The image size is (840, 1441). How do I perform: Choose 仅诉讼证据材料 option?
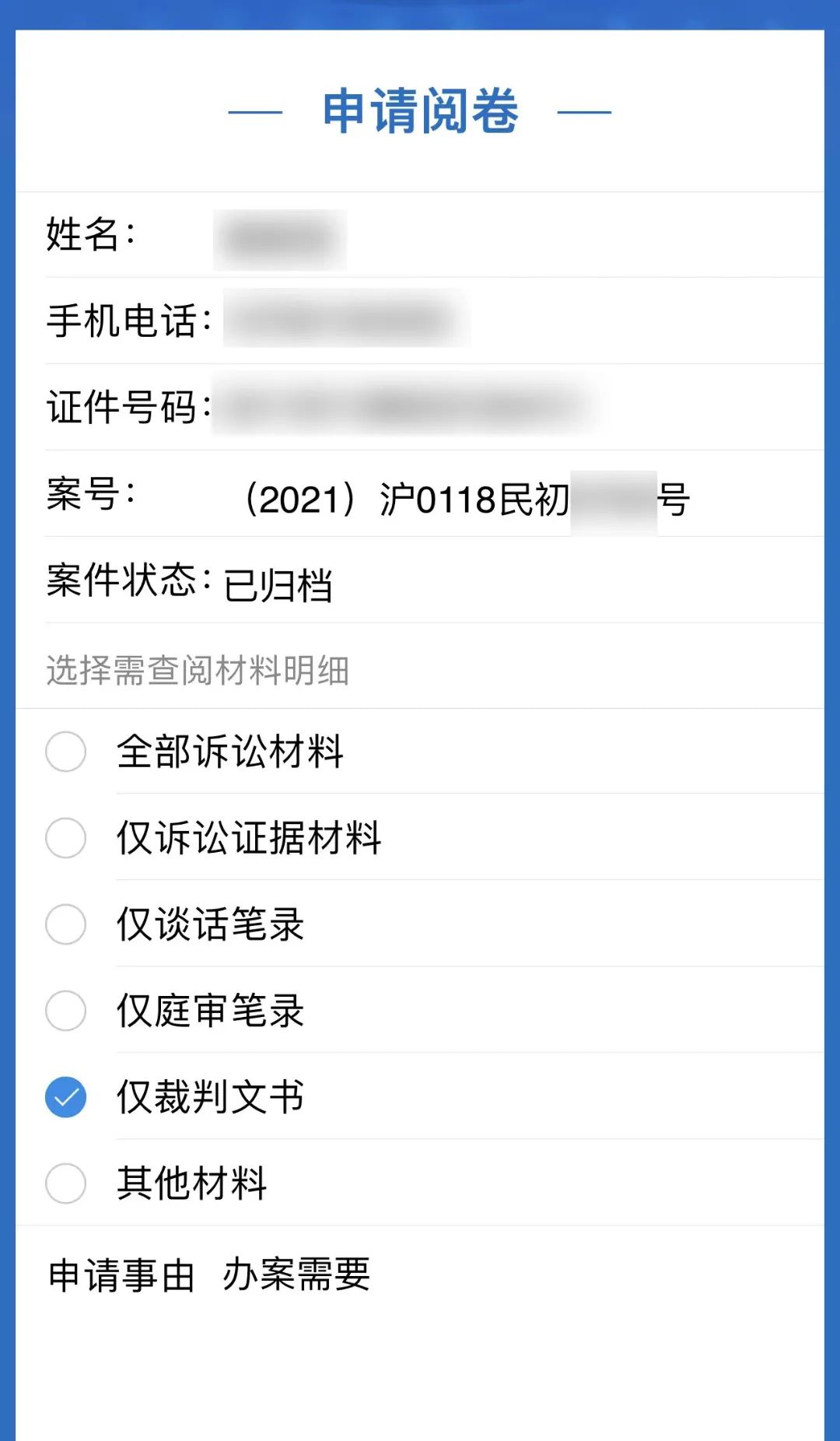66,839
